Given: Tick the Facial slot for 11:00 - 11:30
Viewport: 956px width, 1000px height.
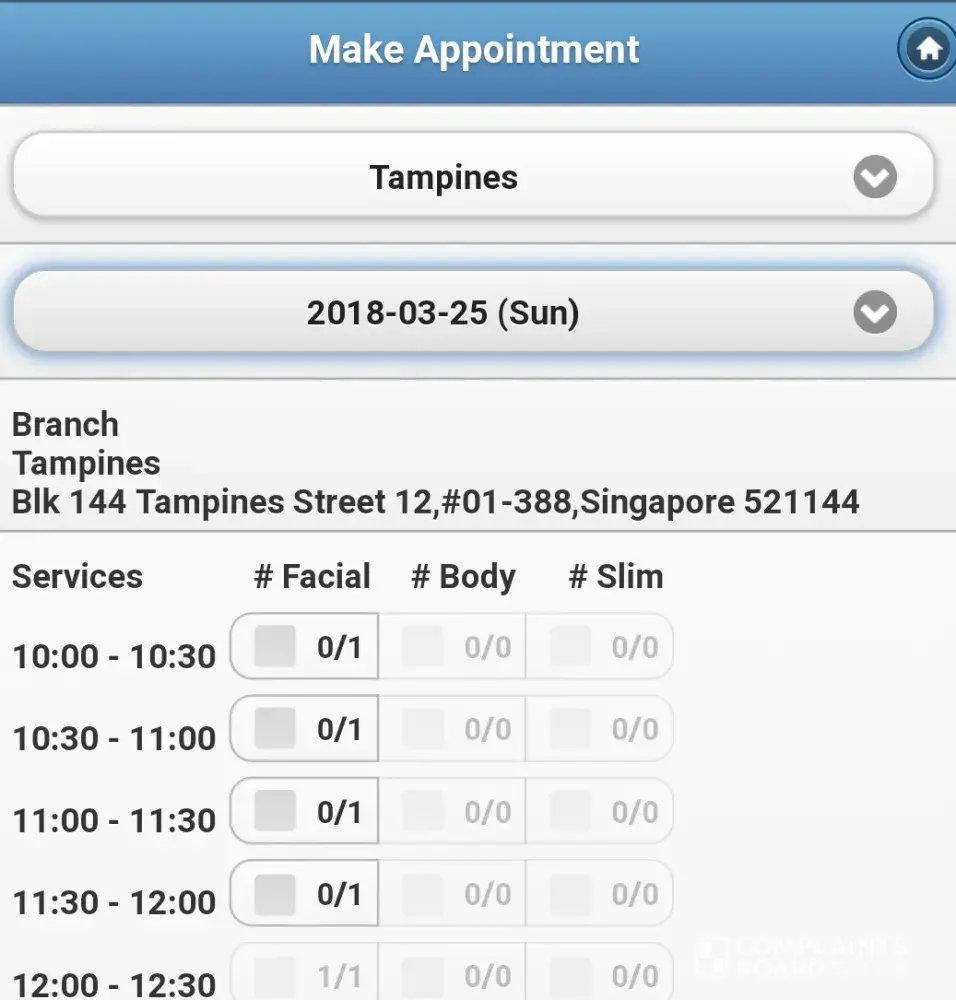Looking at the screenshot, I should tap(276, 811).
